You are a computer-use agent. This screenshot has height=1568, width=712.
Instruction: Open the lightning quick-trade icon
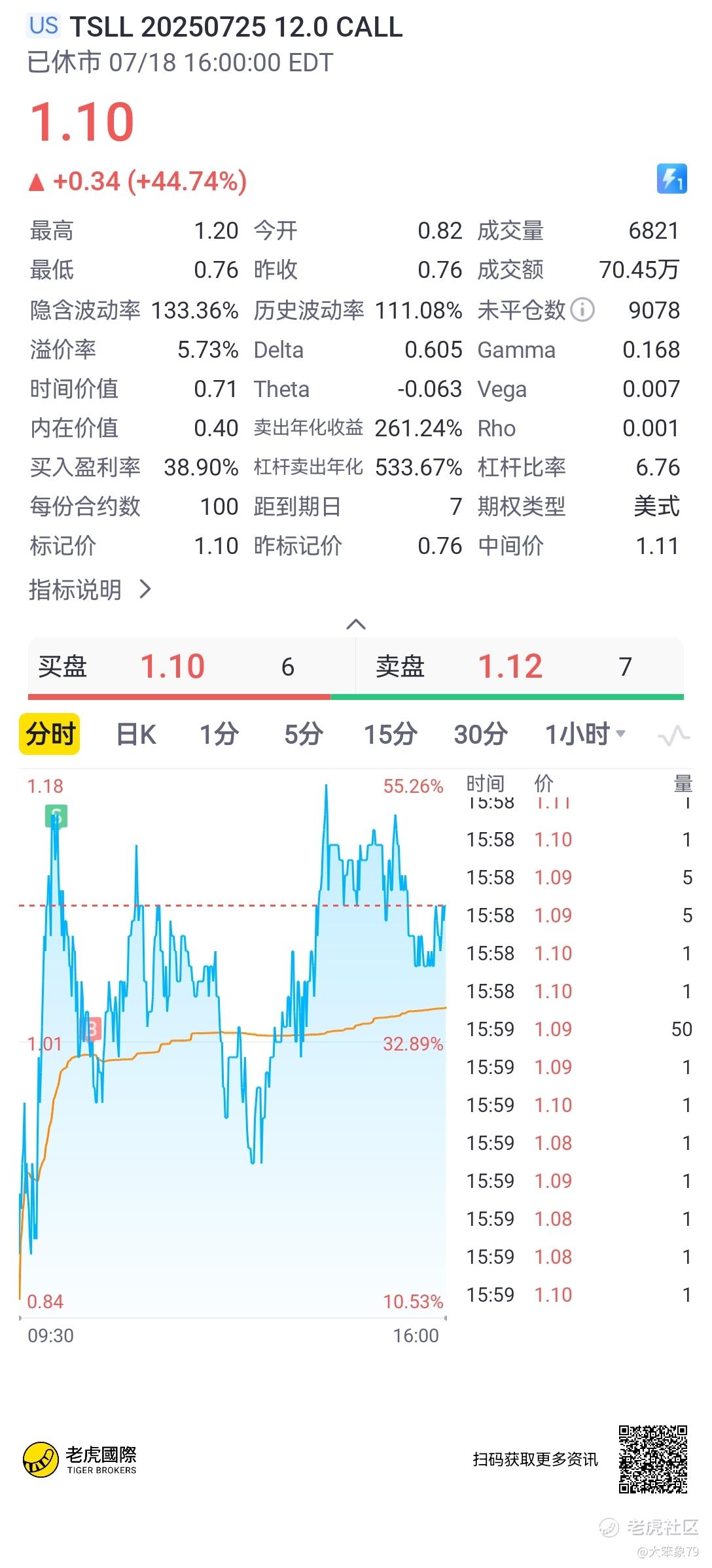(671, 179)
